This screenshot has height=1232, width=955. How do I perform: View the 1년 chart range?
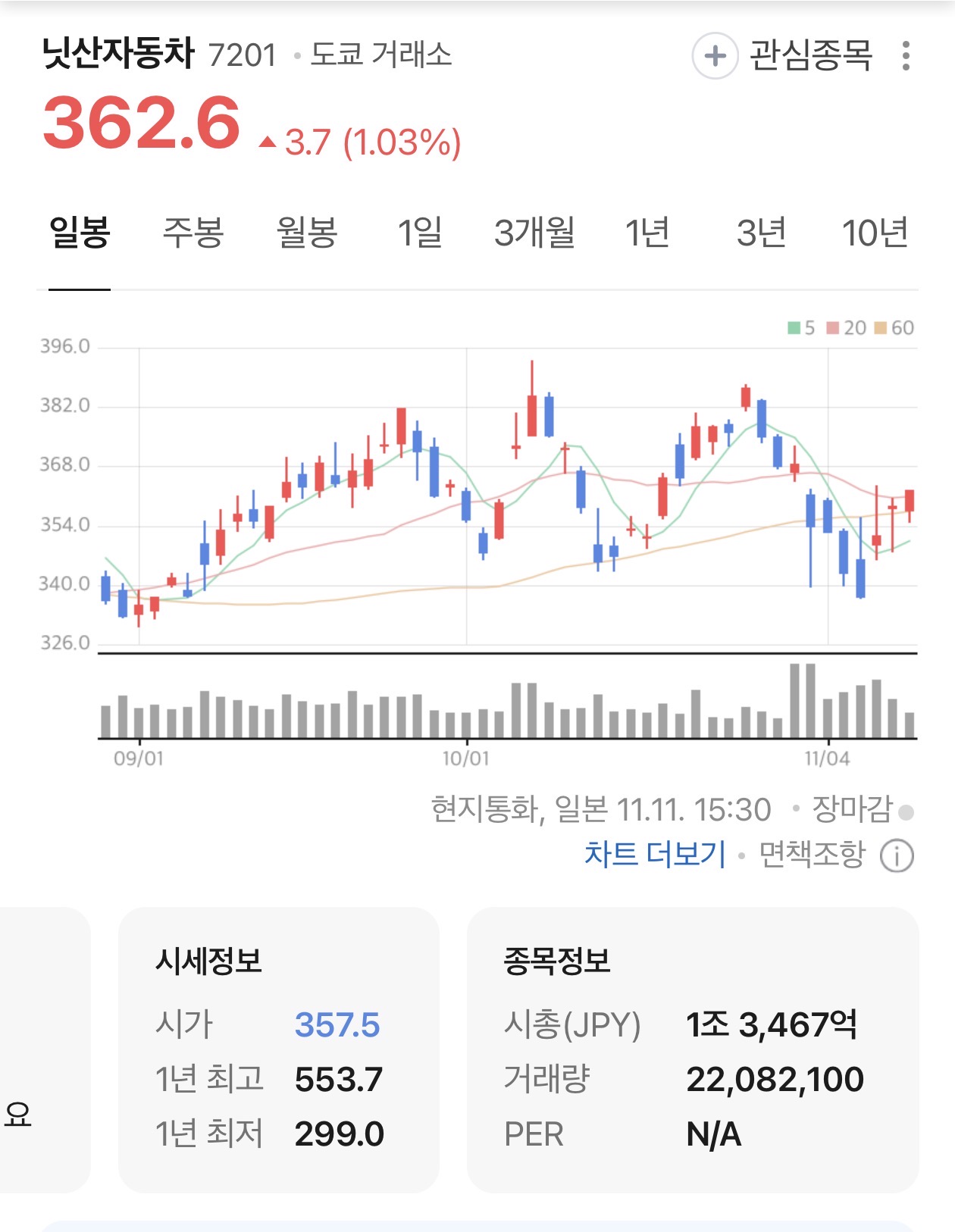647,232
